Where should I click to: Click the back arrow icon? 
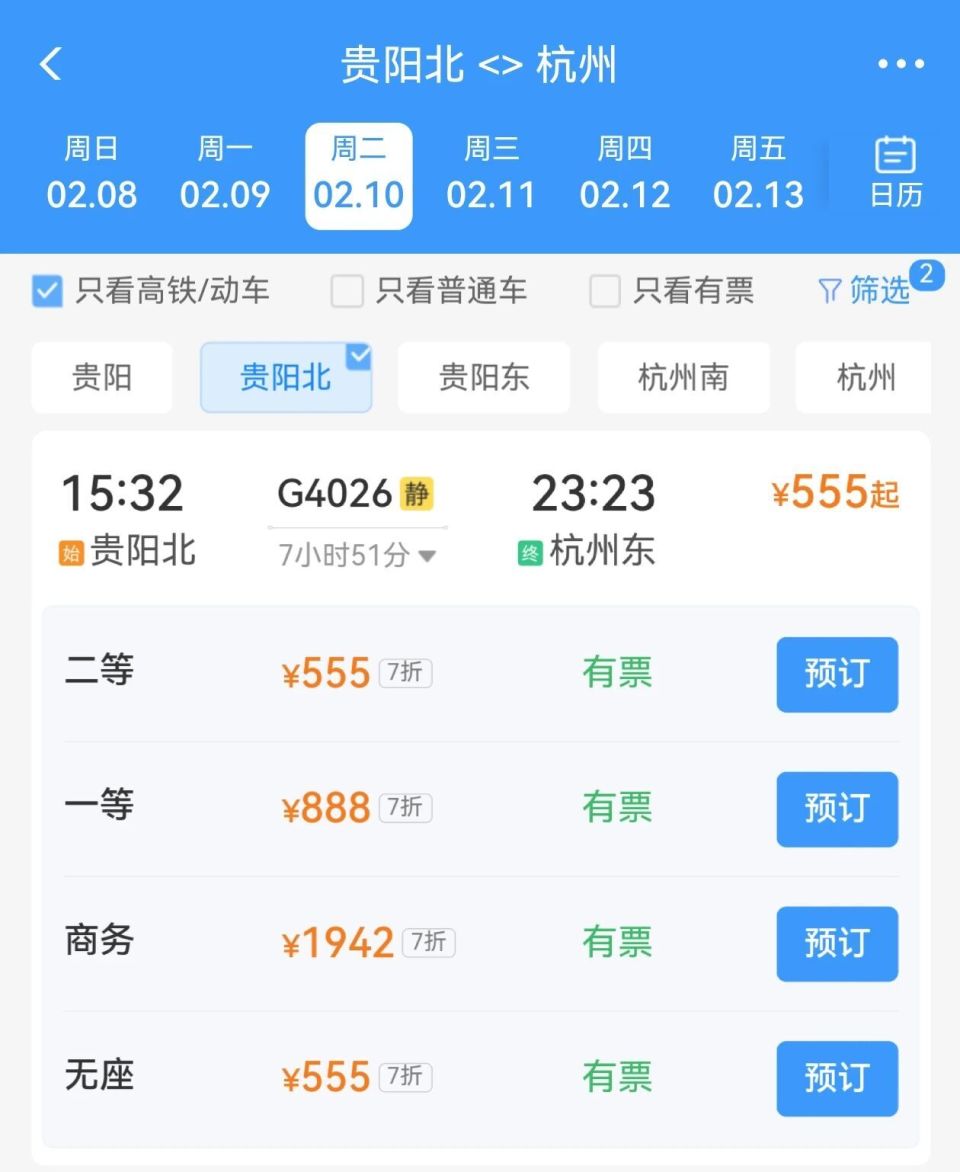point(50,63)
